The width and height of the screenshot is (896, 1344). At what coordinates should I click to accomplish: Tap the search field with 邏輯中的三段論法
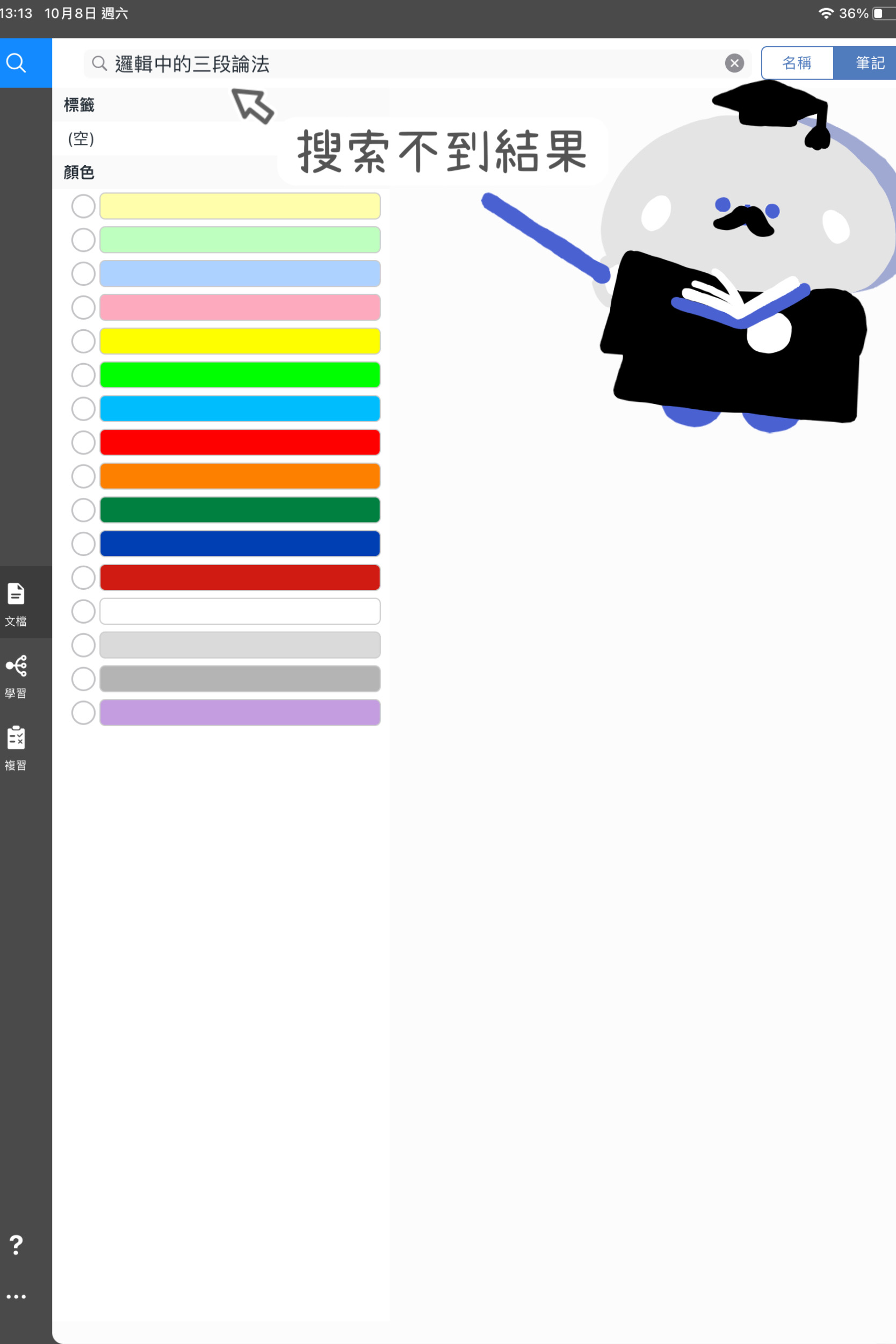click(x=400, y=63)
